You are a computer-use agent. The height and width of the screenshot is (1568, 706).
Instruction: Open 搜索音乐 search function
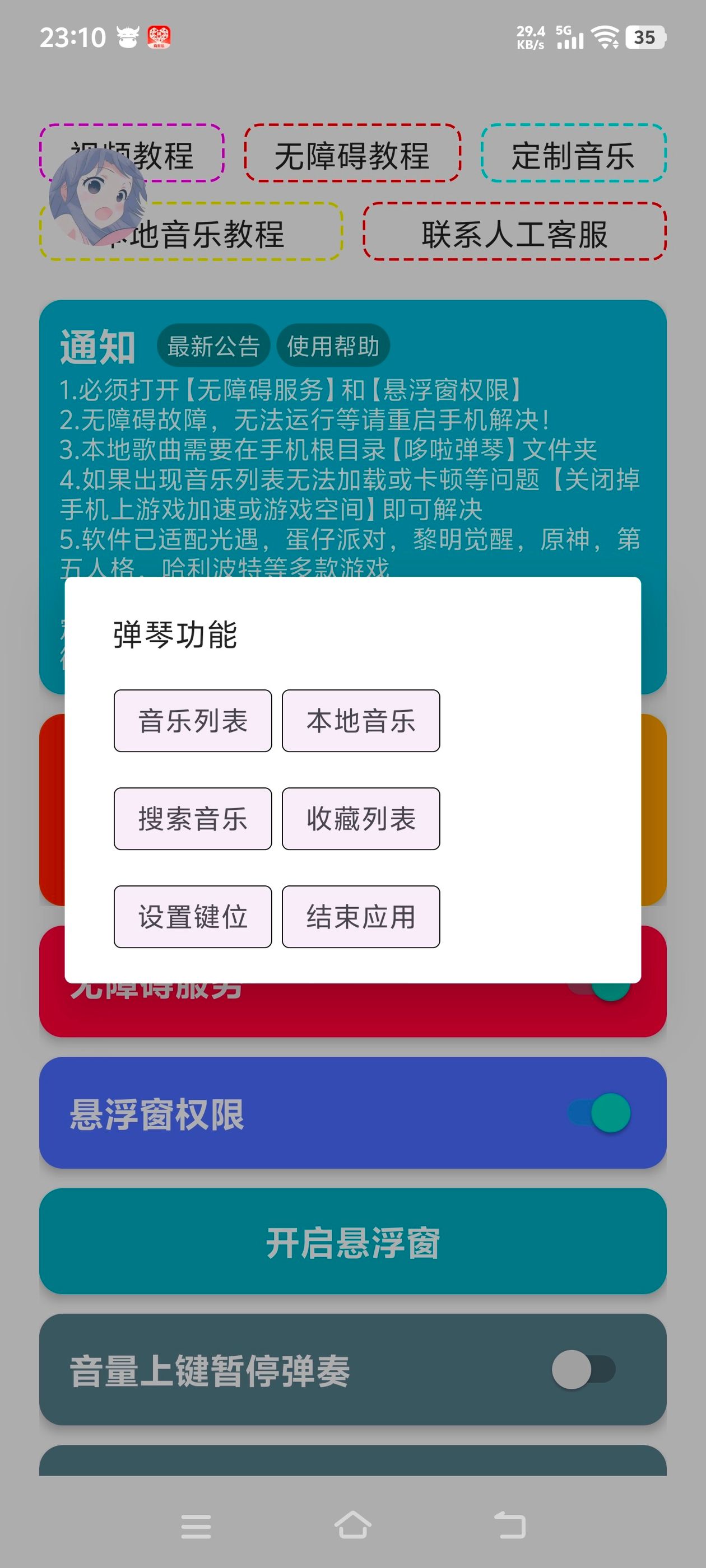(x=193, y=819)
